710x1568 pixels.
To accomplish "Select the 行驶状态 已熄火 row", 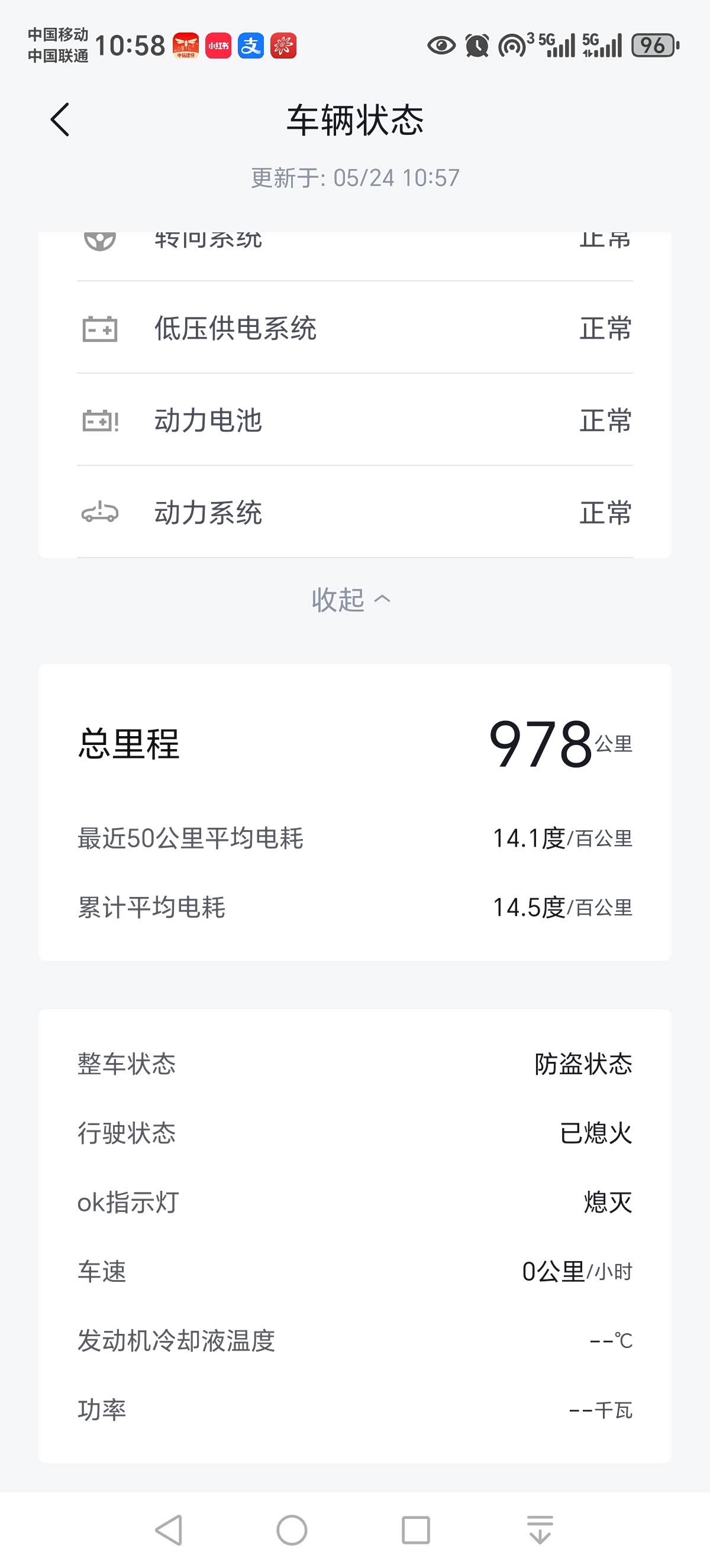I will point(355,1132).
